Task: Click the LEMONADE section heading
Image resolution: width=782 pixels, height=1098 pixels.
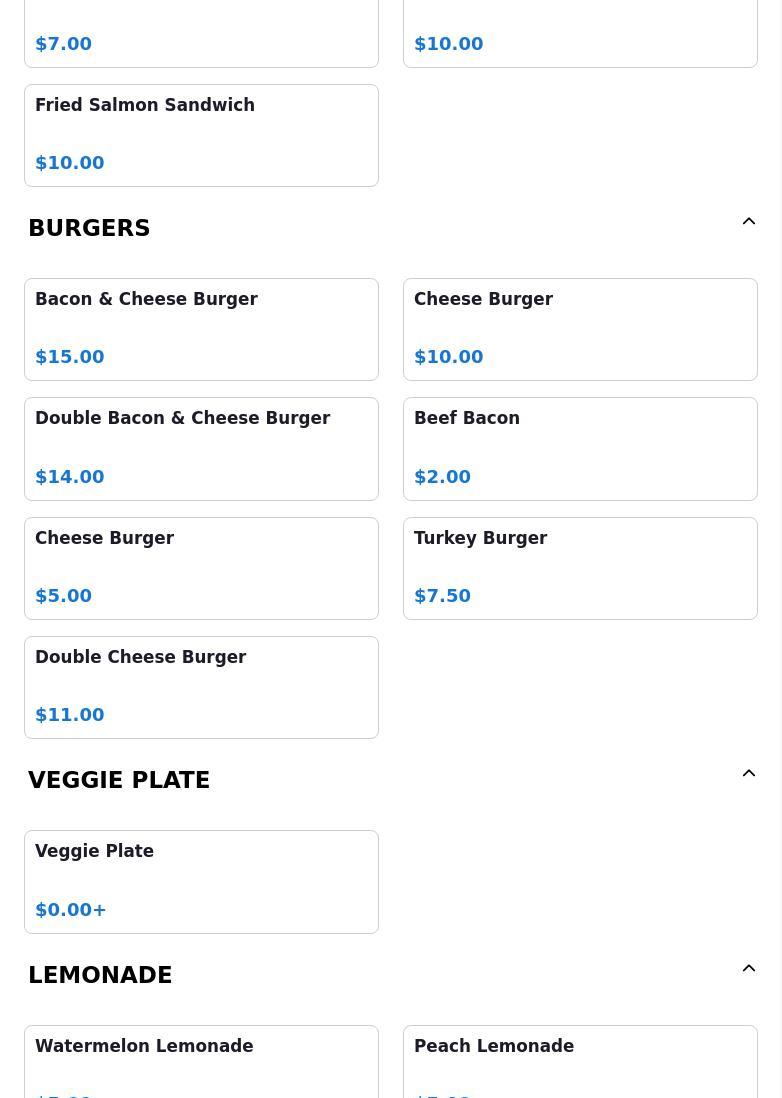Action: 100,975
